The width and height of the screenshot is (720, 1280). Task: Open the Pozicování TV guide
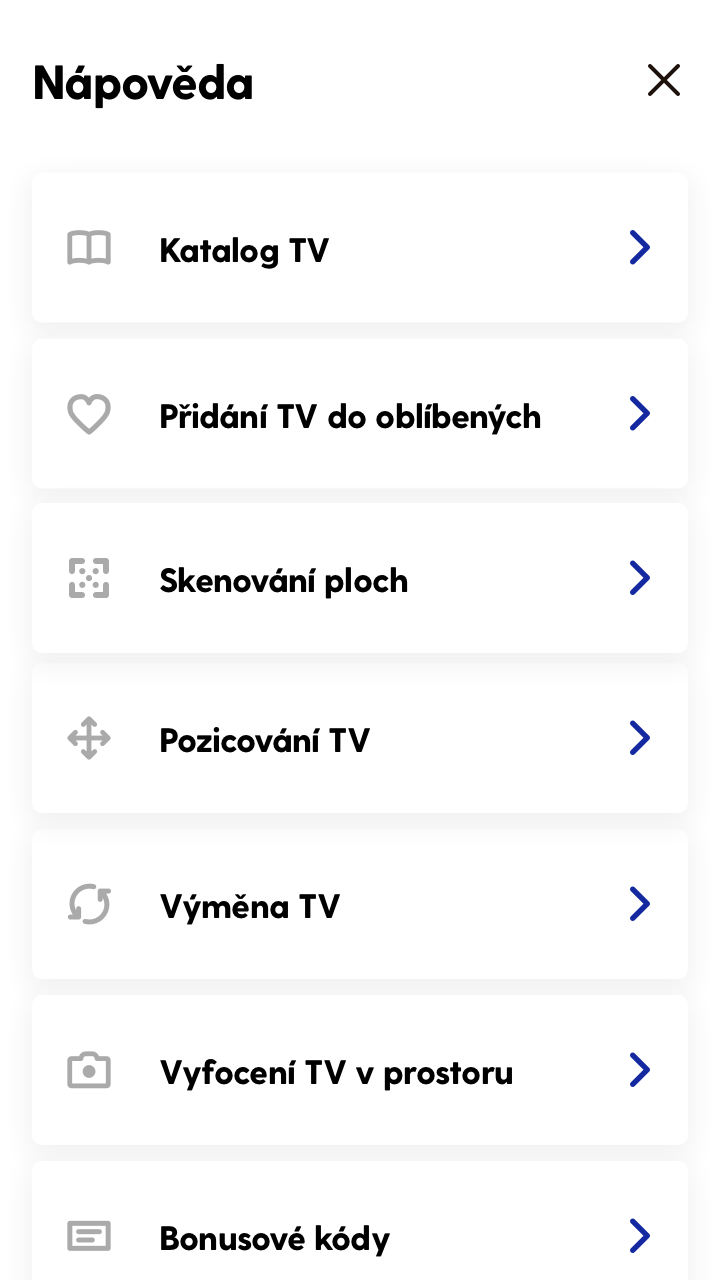pos(360,739)
